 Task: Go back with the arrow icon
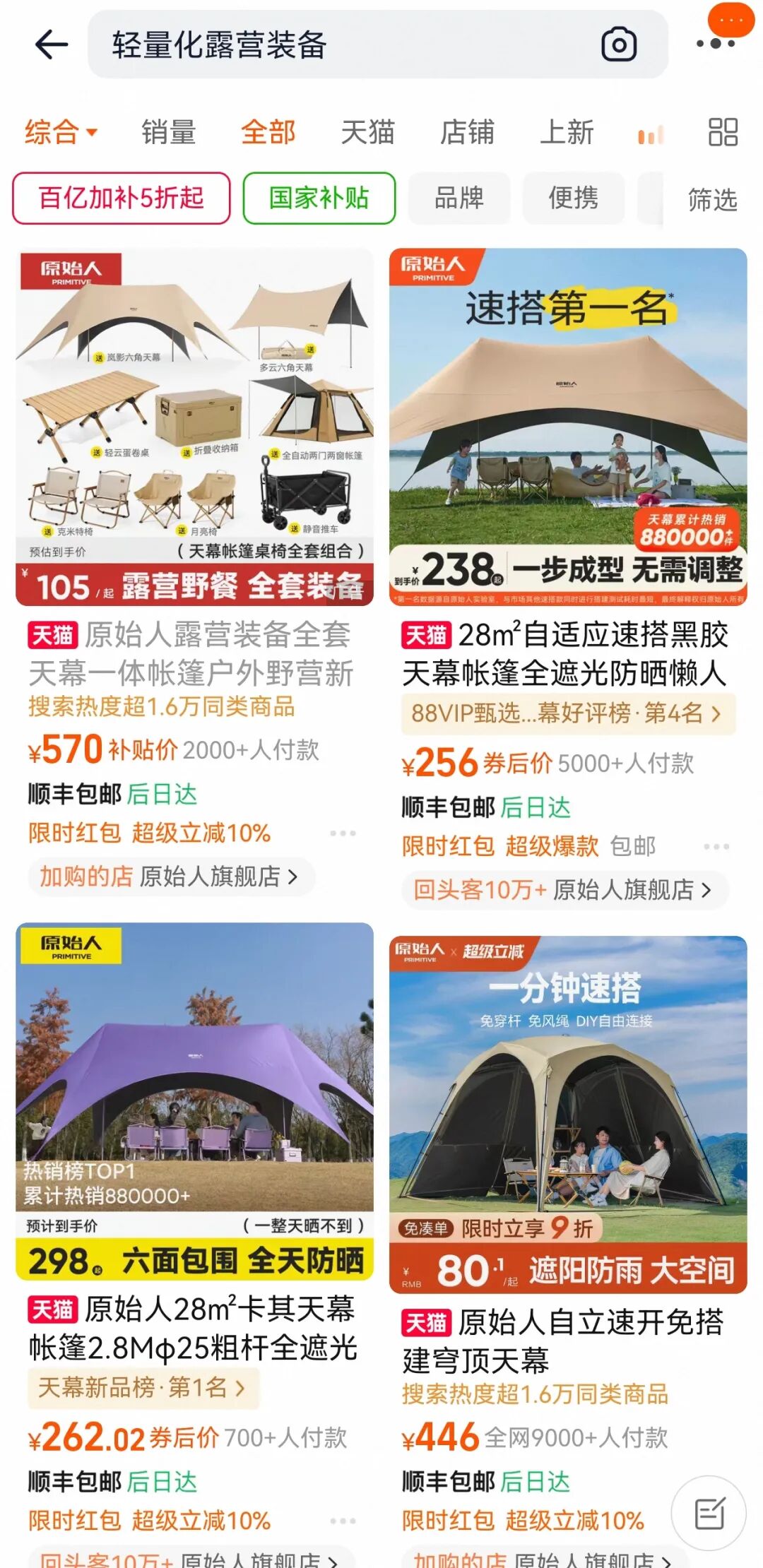(52, 44)
